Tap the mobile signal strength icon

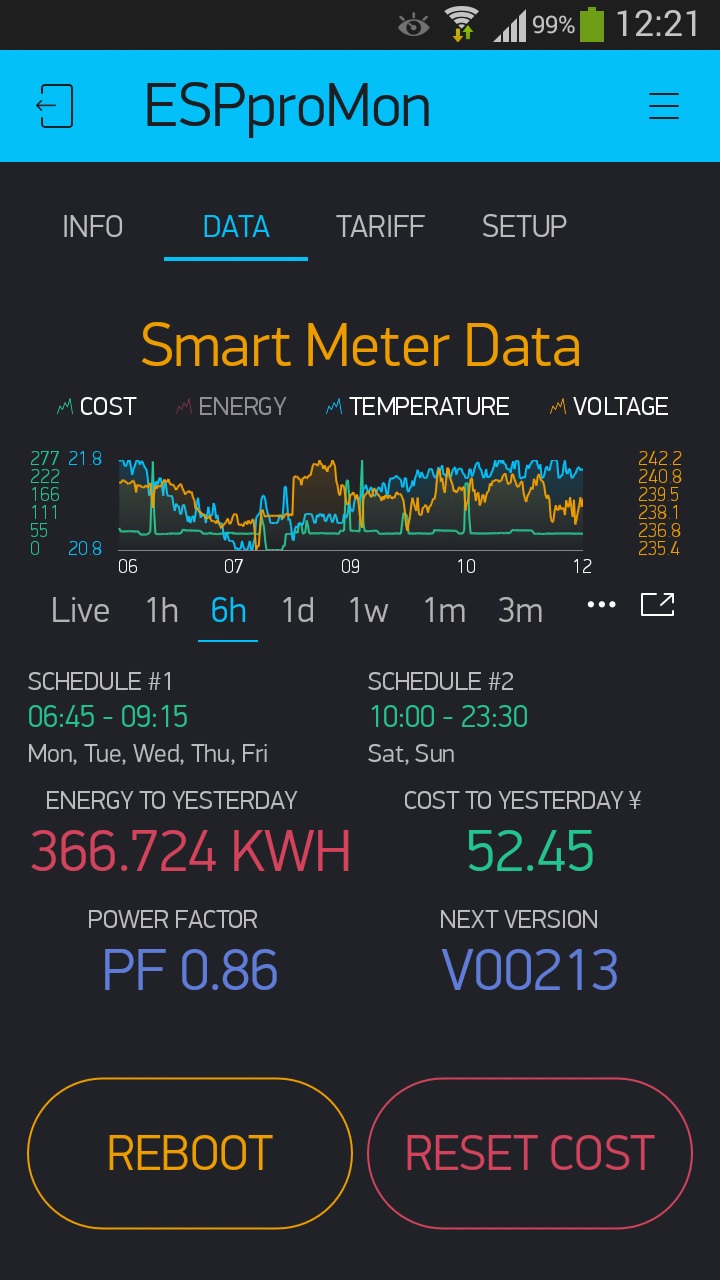coord(511,24)
